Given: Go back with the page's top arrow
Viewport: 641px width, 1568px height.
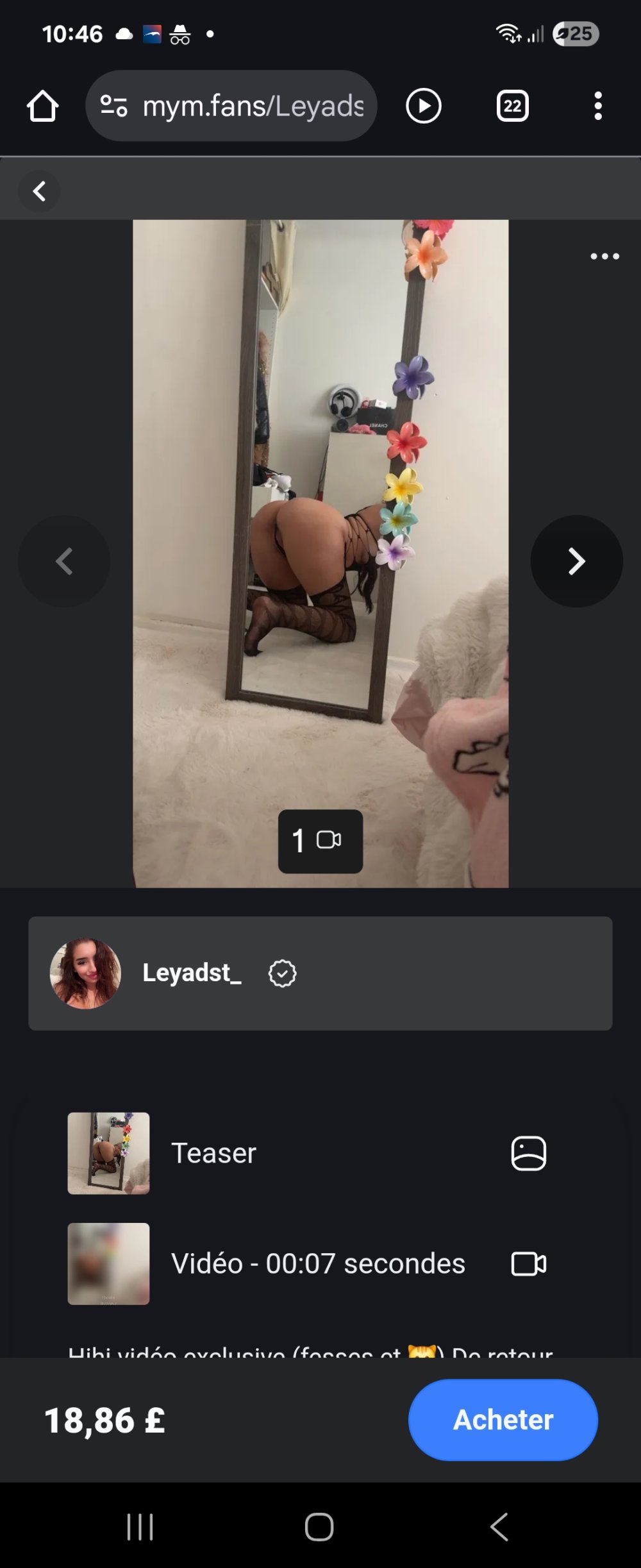Looking at the screenshot, I should pyautogui.click(x=39, y=191).
